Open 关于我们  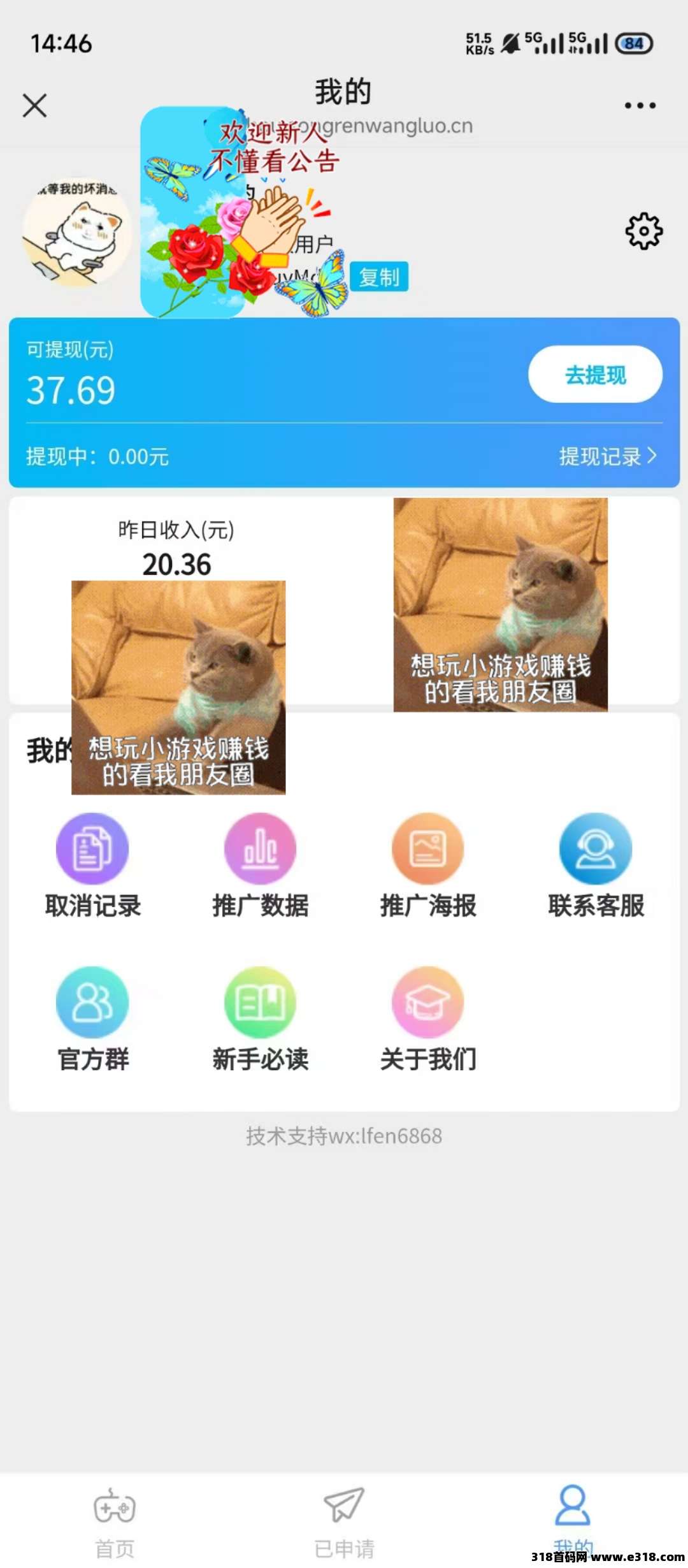click(x=427, y=1019)
